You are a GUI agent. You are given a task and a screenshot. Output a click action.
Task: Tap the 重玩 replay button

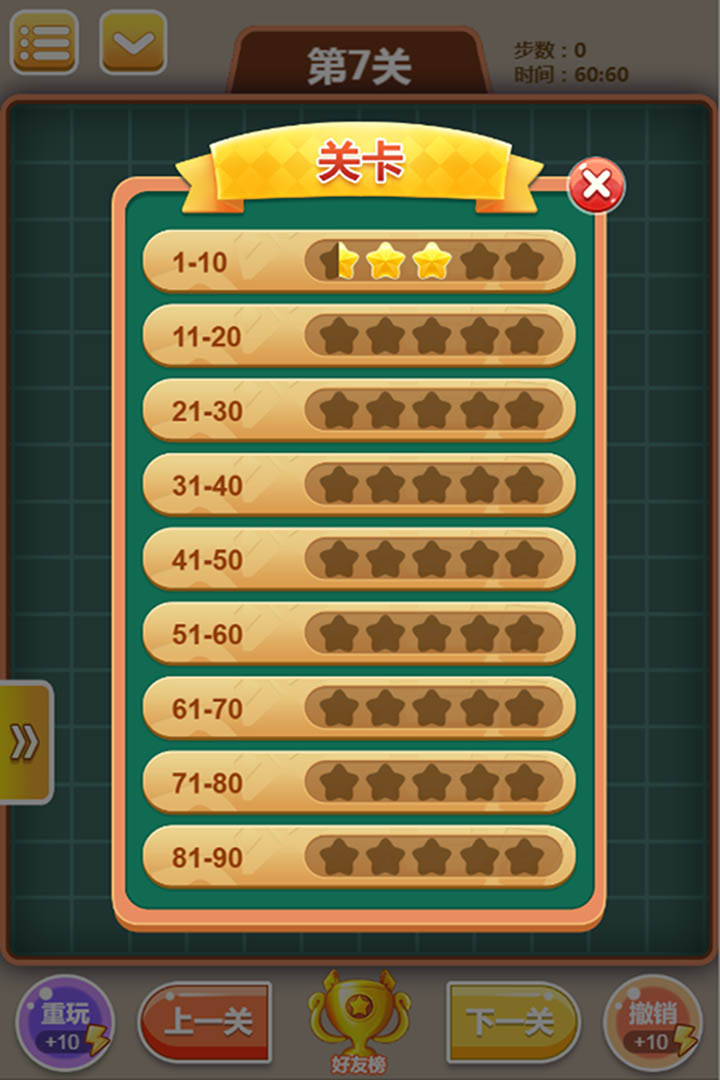(65, 1023)
